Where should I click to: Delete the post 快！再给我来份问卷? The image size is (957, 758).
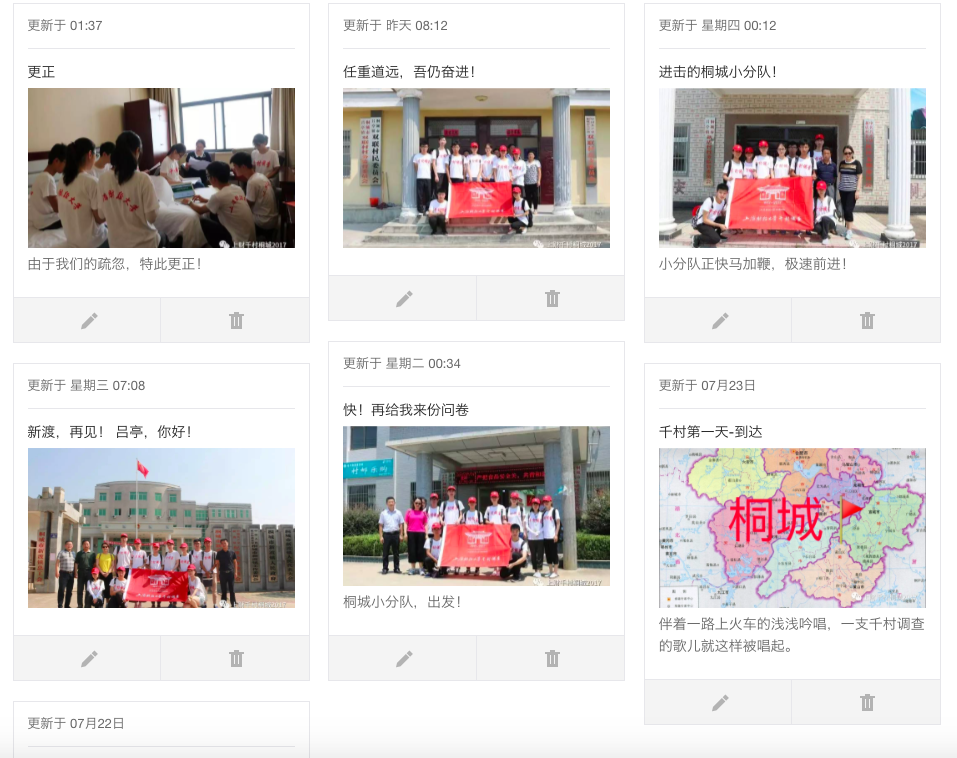coord(551,658)
